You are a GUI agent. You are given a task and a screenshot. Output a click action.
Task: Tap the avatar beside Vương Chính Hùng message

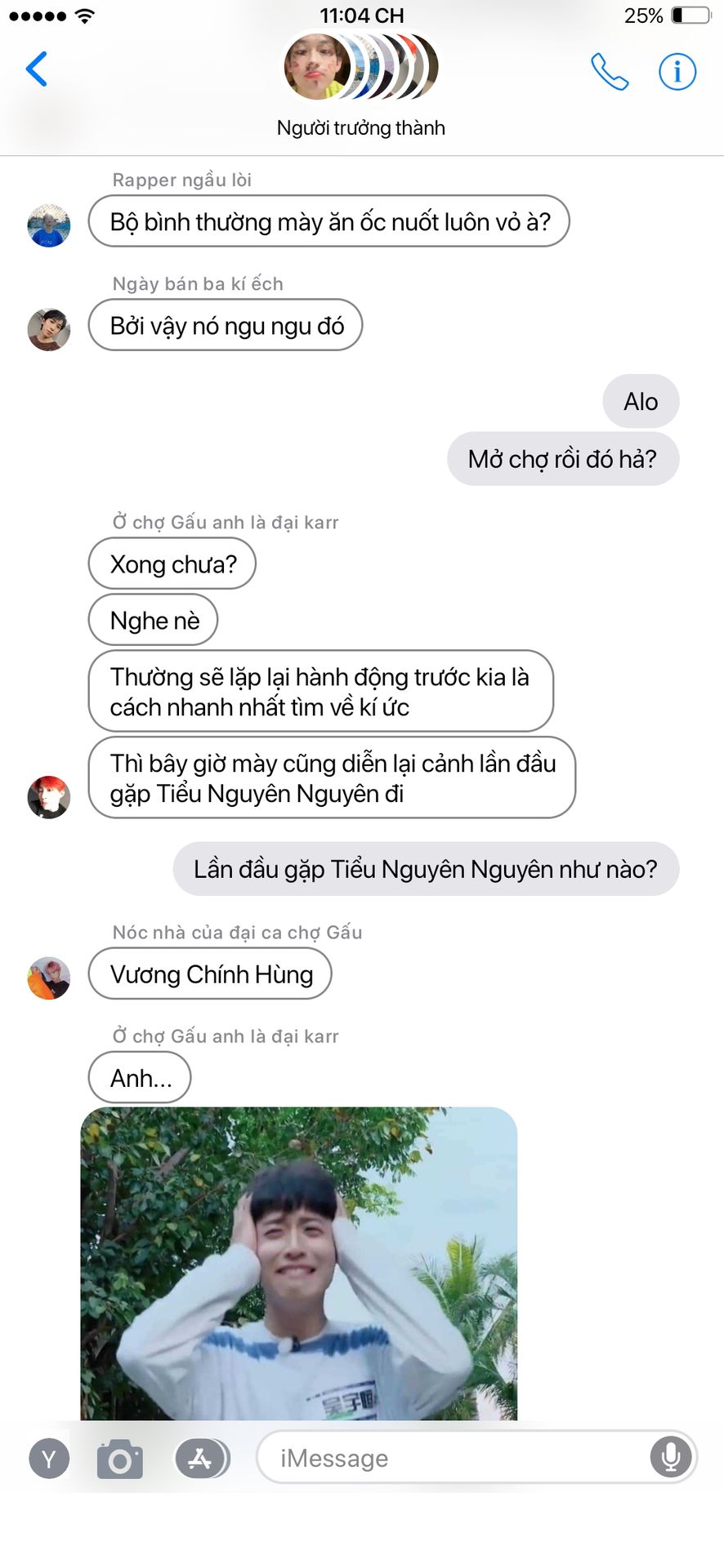[x=49, y=978]
